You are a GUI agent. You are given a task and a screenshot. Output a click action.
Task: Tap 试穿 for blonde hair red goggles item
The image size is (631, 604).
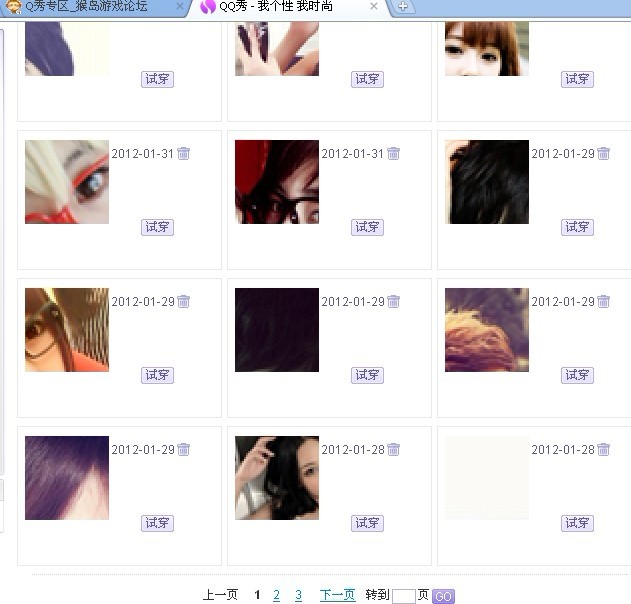pyautogui.click(x=157, y=227)
